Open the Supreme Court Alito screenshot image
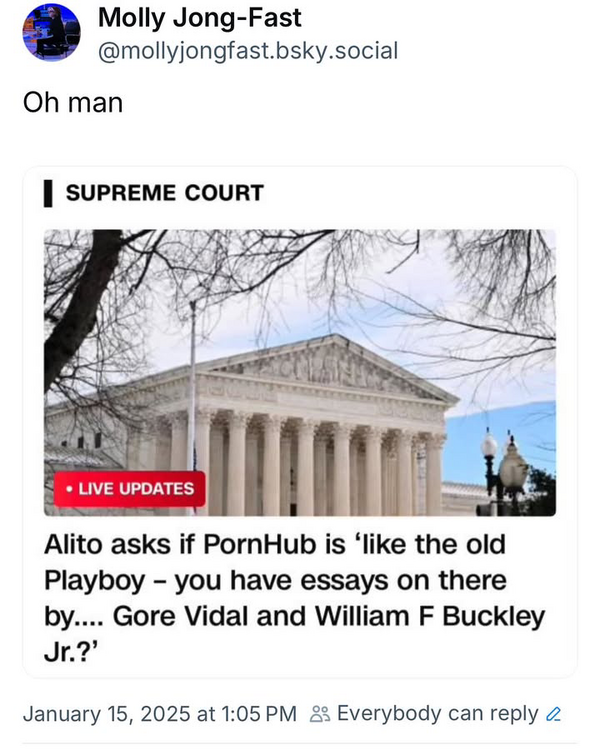 300,420
